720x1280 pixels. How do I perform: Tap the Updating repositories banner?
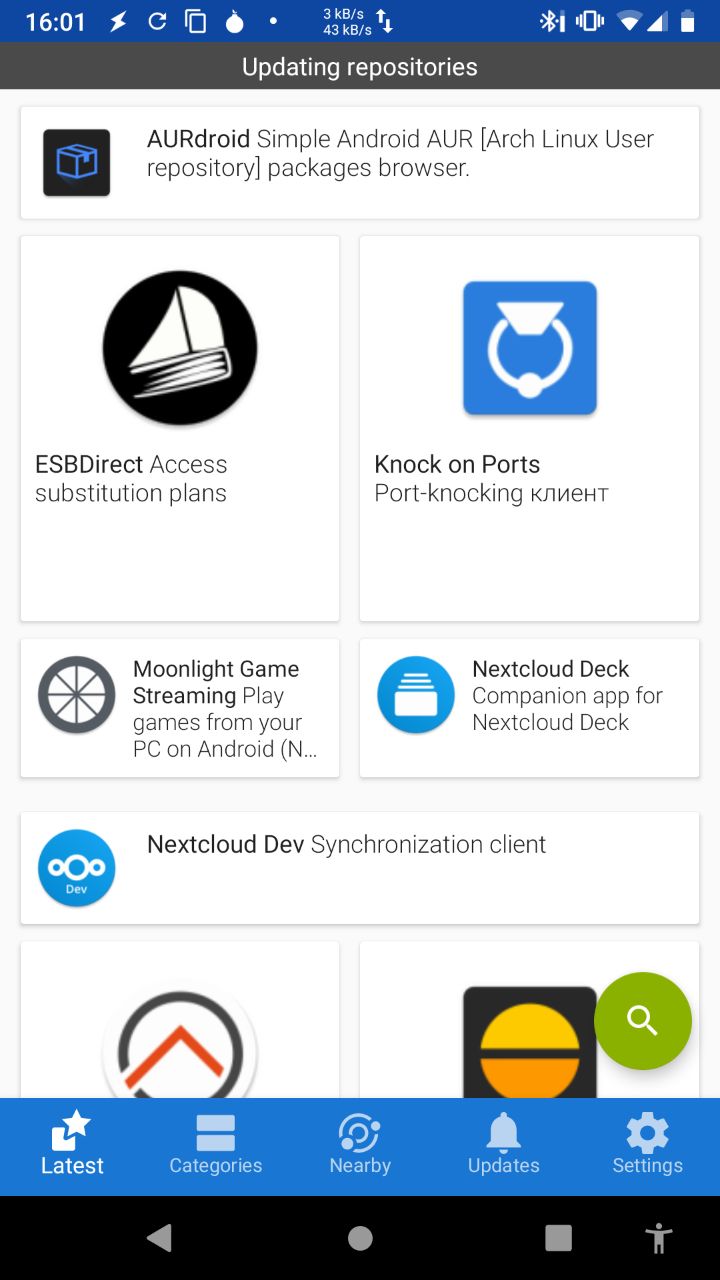360,67
